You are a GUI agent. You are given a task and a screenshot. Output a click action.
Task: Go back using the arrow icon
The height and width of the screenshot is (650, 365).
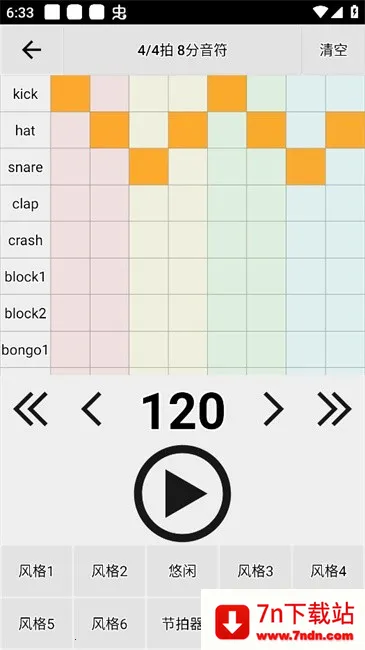(x=32, y=50)
